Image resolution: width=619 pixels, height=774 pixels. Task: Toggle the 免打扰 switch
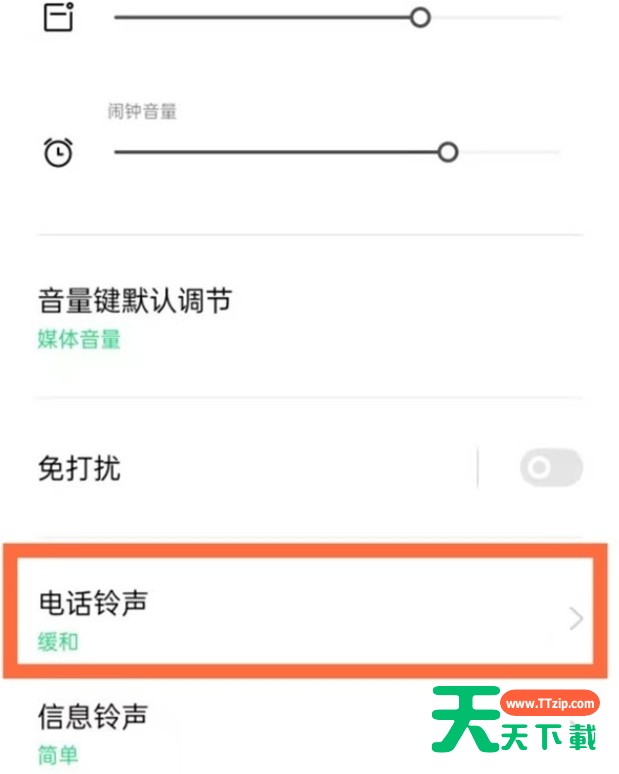pyautogui.click(x=551, y=467)
